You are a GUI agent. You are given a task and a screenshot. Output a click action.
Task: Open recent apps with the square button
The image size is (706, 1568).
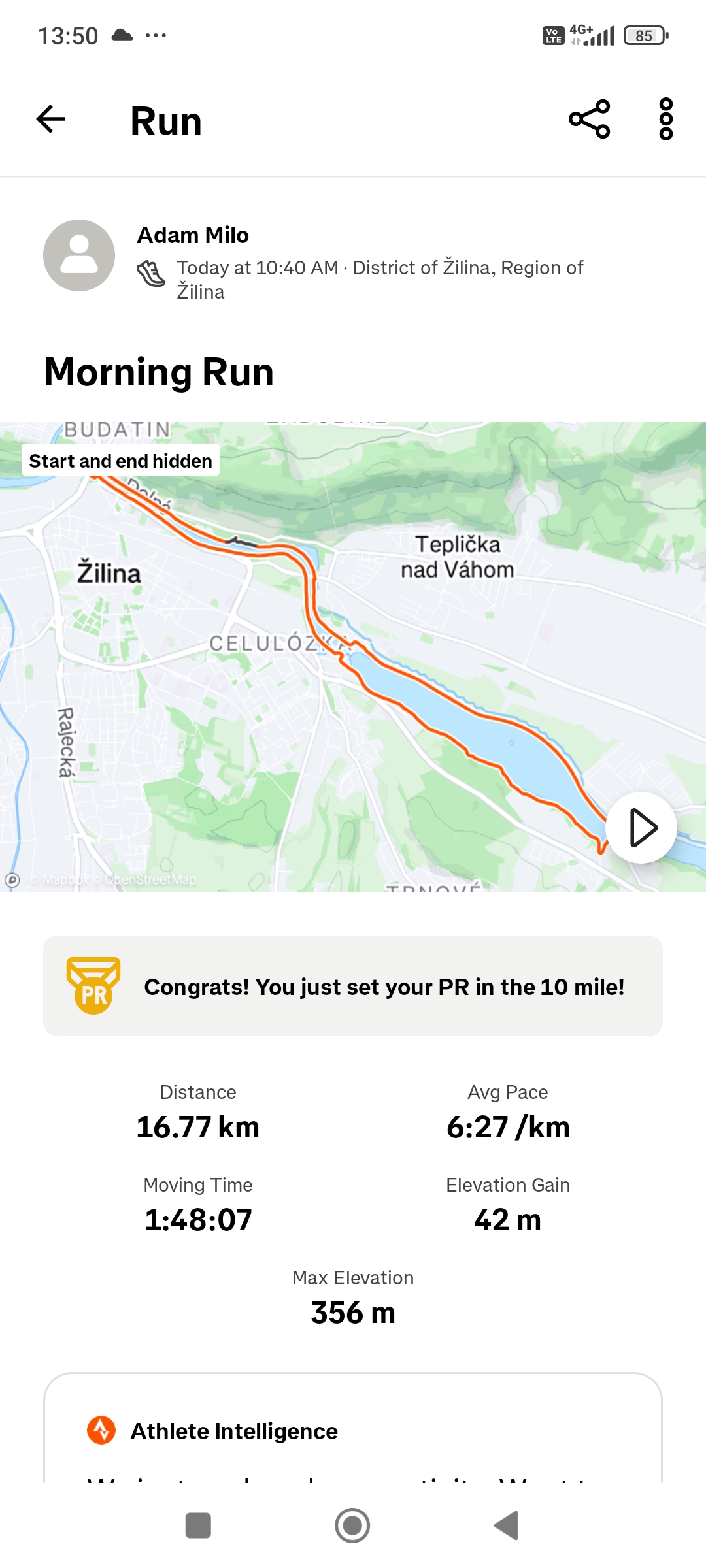tap(198, 1526)
